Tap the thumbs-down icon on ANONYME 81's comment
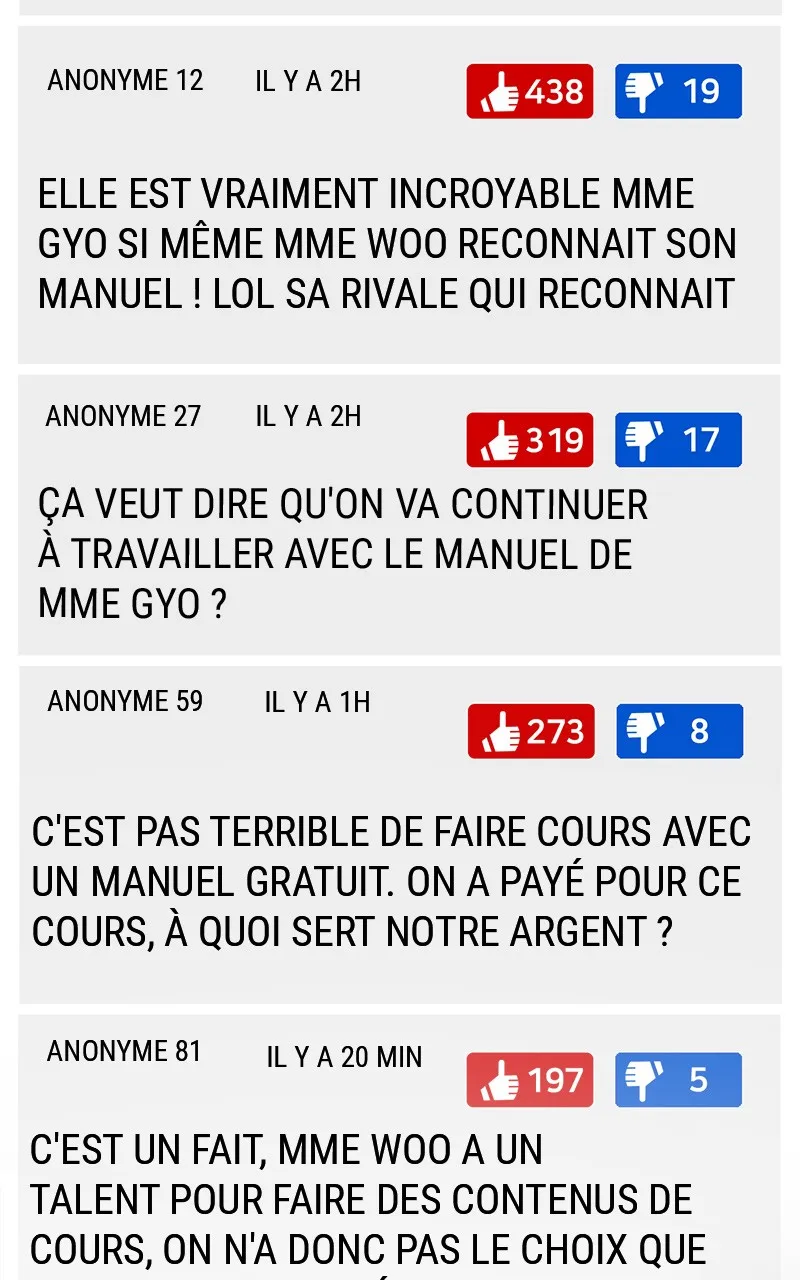The image size is (800, 1280). click(644, 1079)
